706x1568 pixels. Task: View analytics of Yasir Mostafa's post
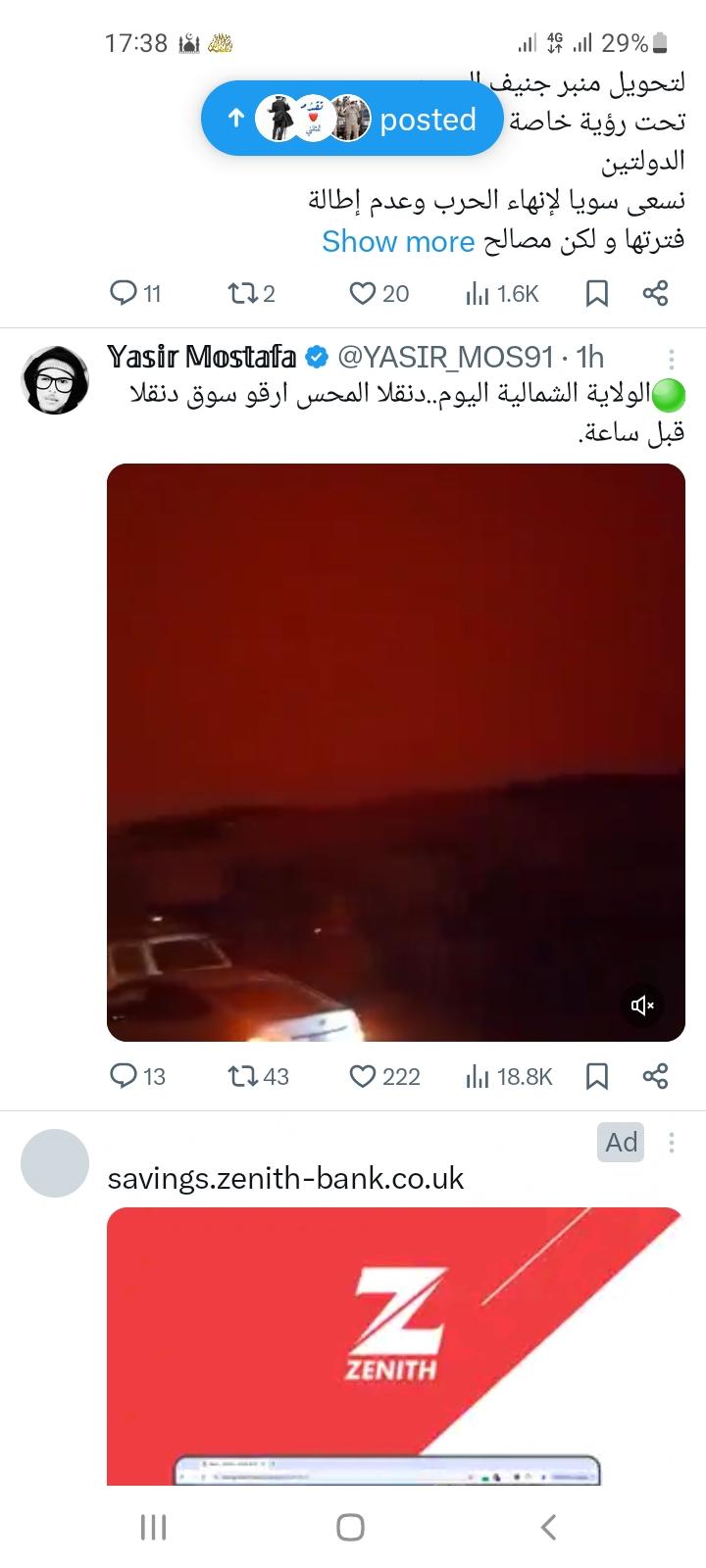(478, 1076)
